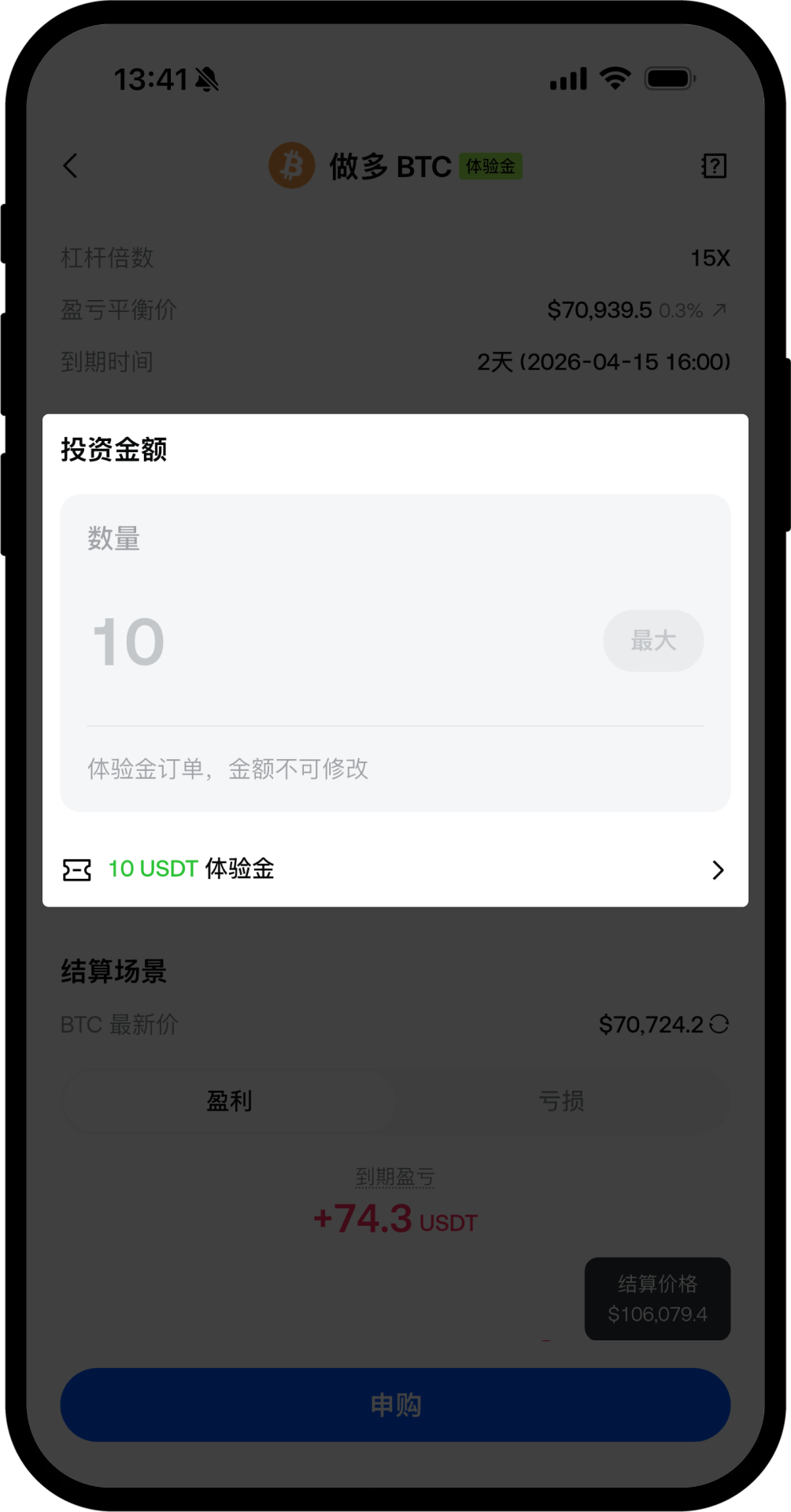The width and height of the screenshot is (791, 1512).
Task: Open the 10 USDT 体验金 coupon row
Action: coord(394,869)
